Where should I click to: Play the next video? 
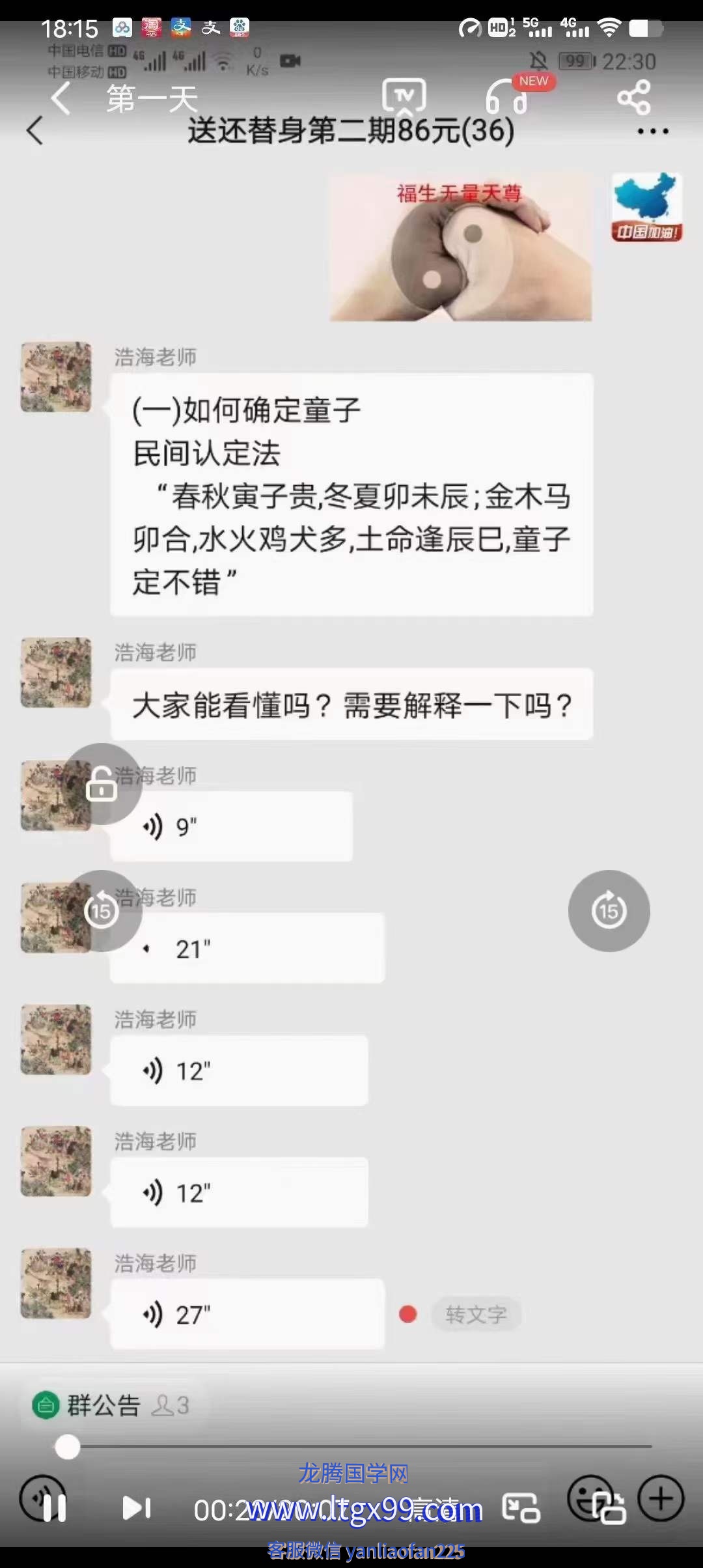136,1507
